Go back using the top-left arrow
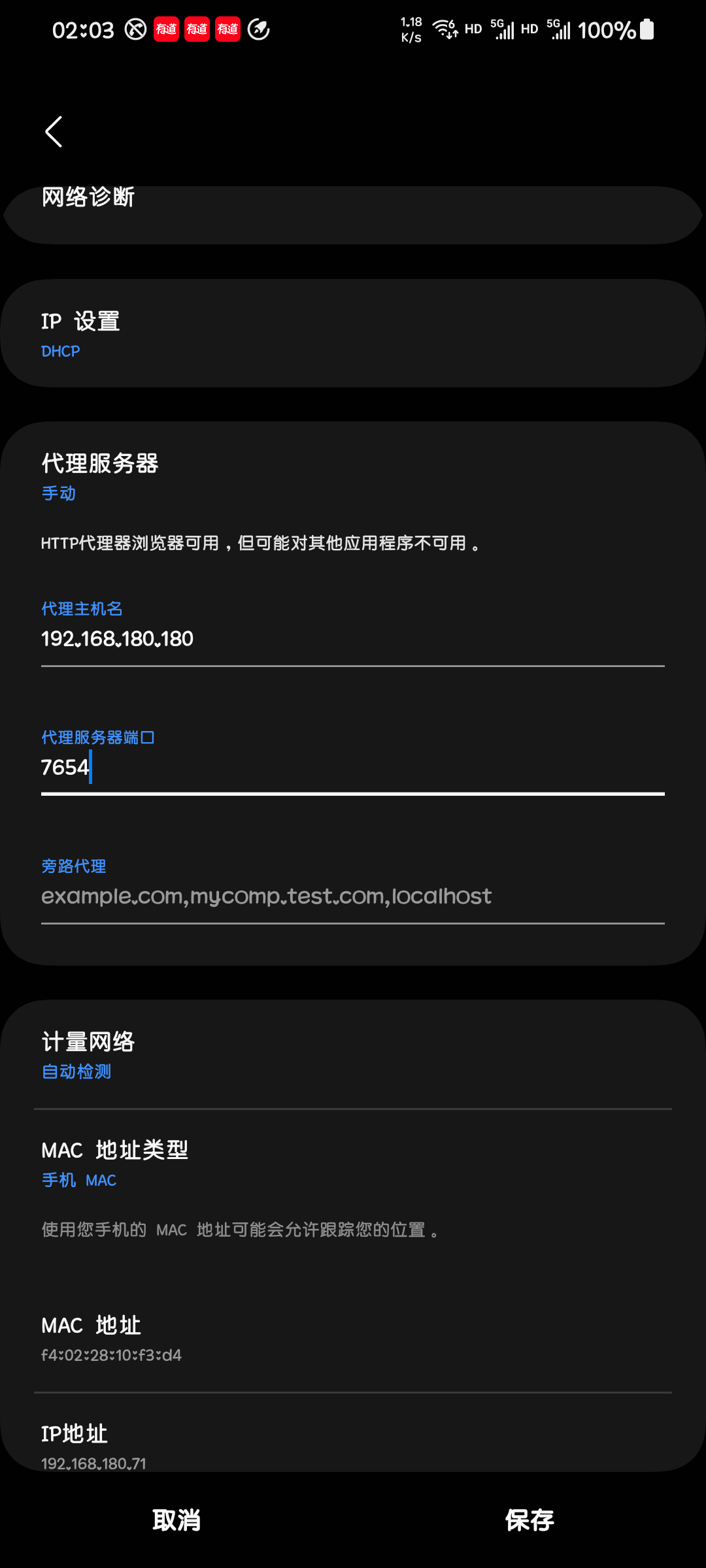706x1568 pixels. coord(54,132)
